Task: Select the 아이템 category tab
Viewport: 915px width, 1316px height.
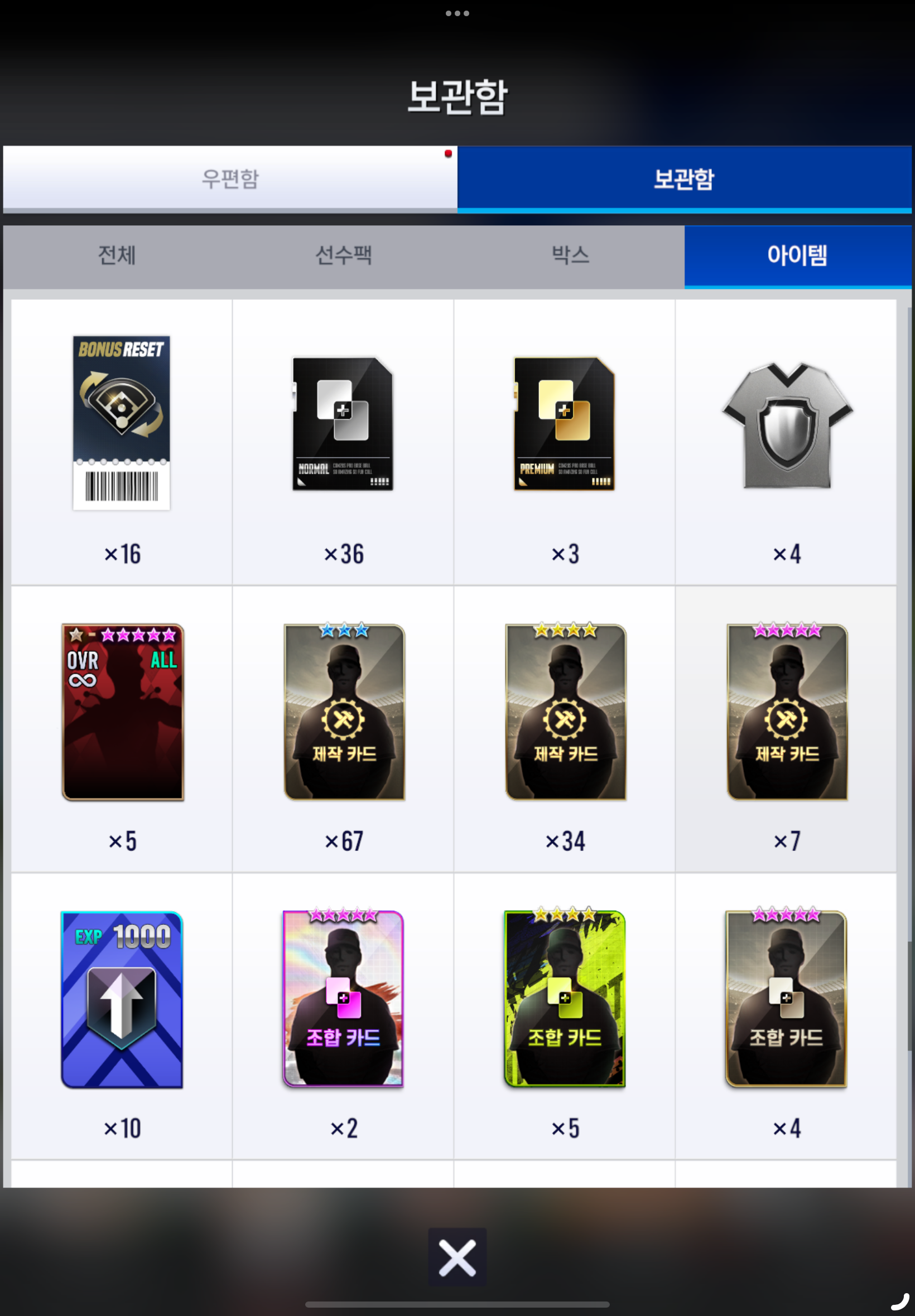Action: pyautogui.click(x=797, y=255)
